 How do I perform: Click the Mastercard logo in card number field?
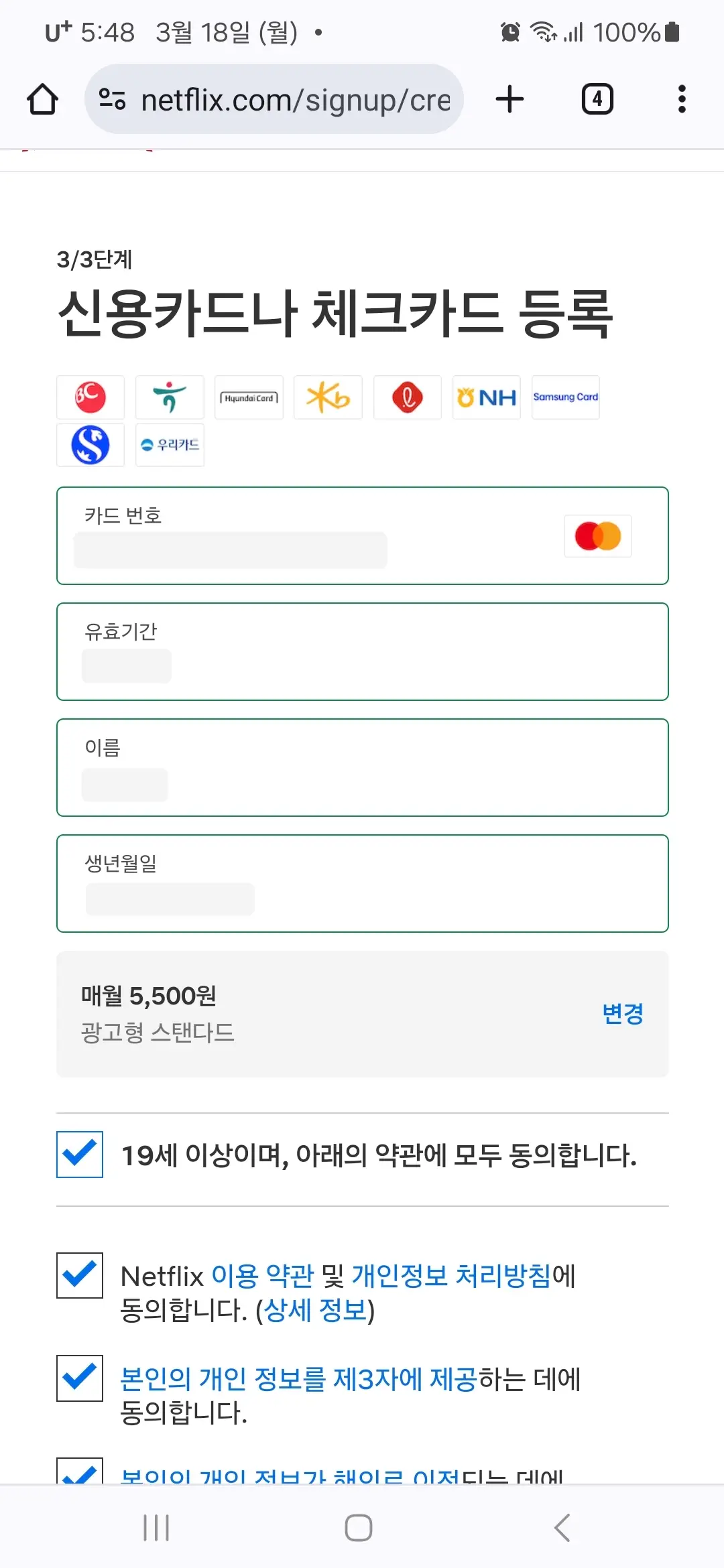coord(597,535)
